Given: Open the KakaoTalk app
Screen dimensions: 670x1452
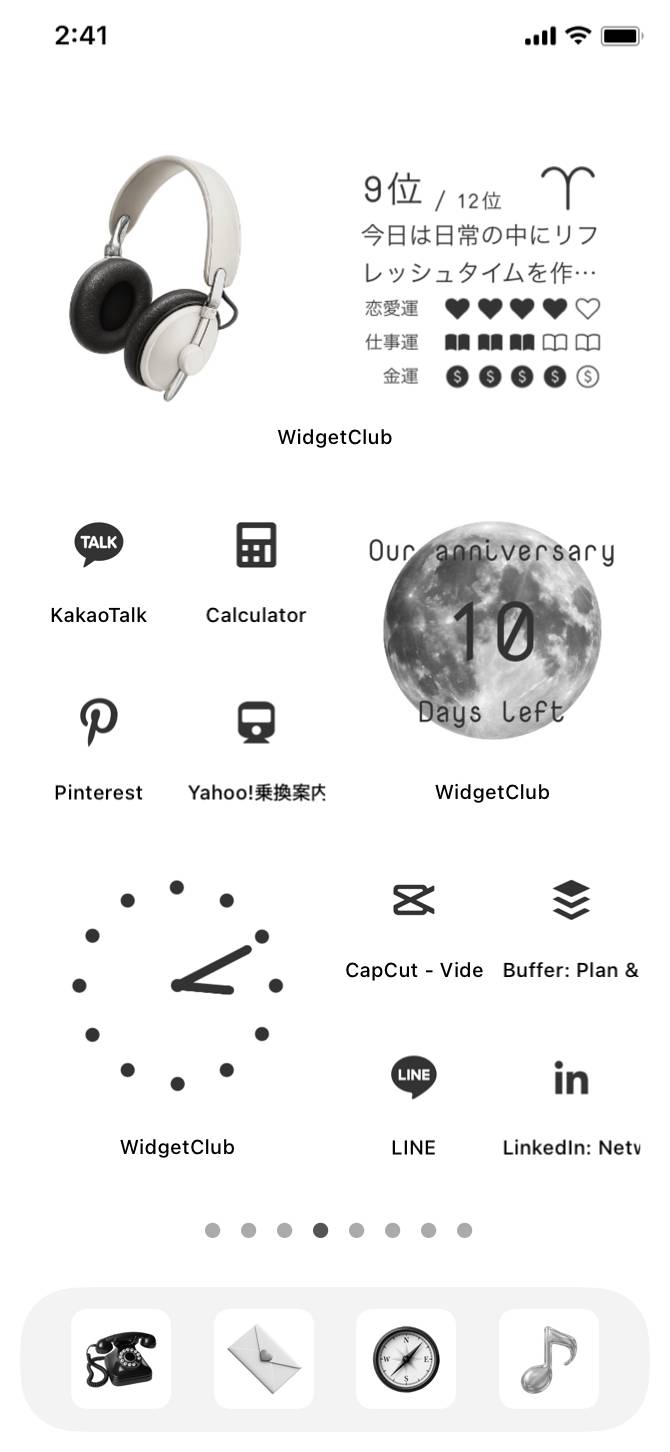Looking at the screenshot, I should tap(99, 545).
